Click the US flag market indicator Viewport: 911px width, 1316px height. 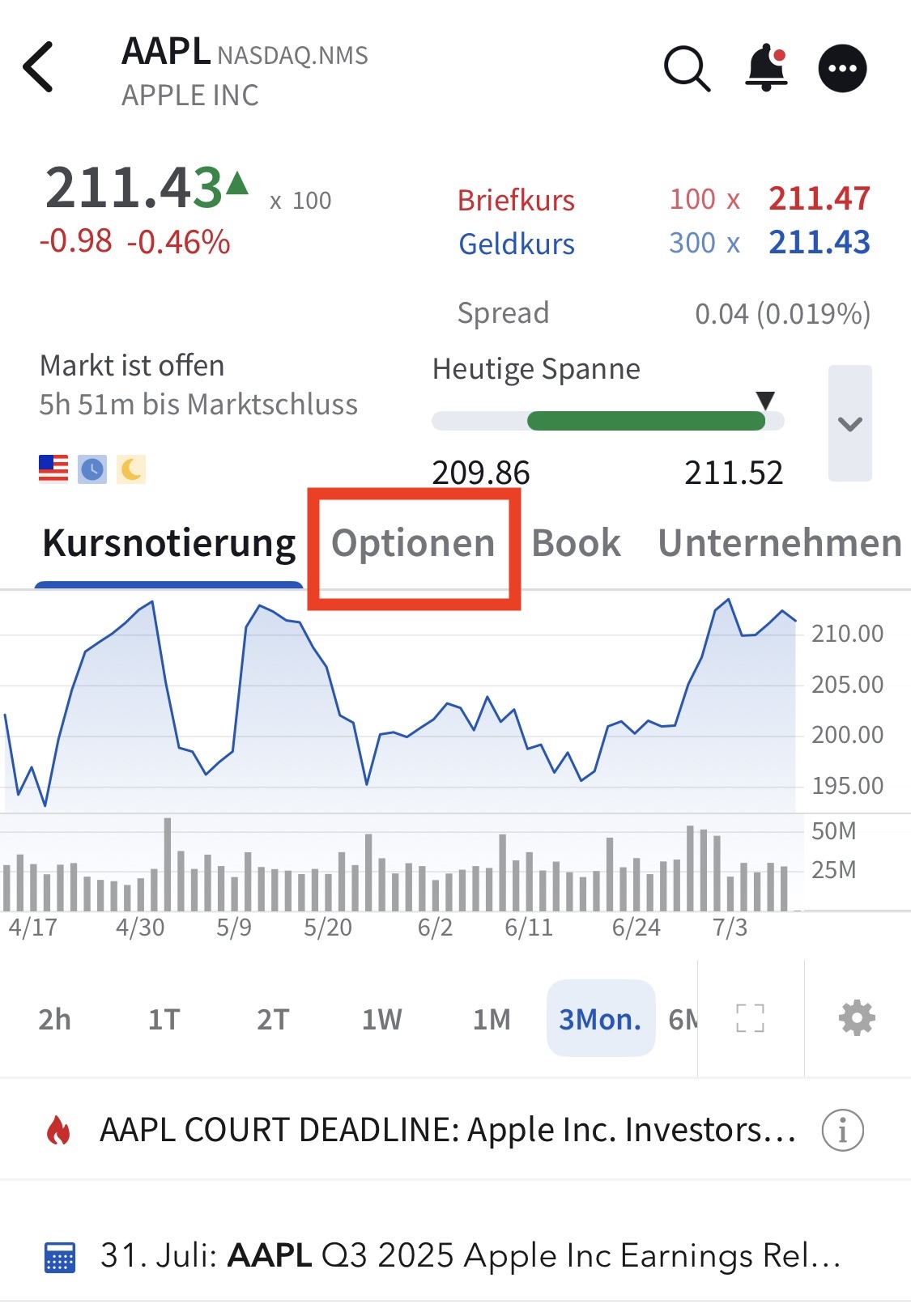pos(53,466)
